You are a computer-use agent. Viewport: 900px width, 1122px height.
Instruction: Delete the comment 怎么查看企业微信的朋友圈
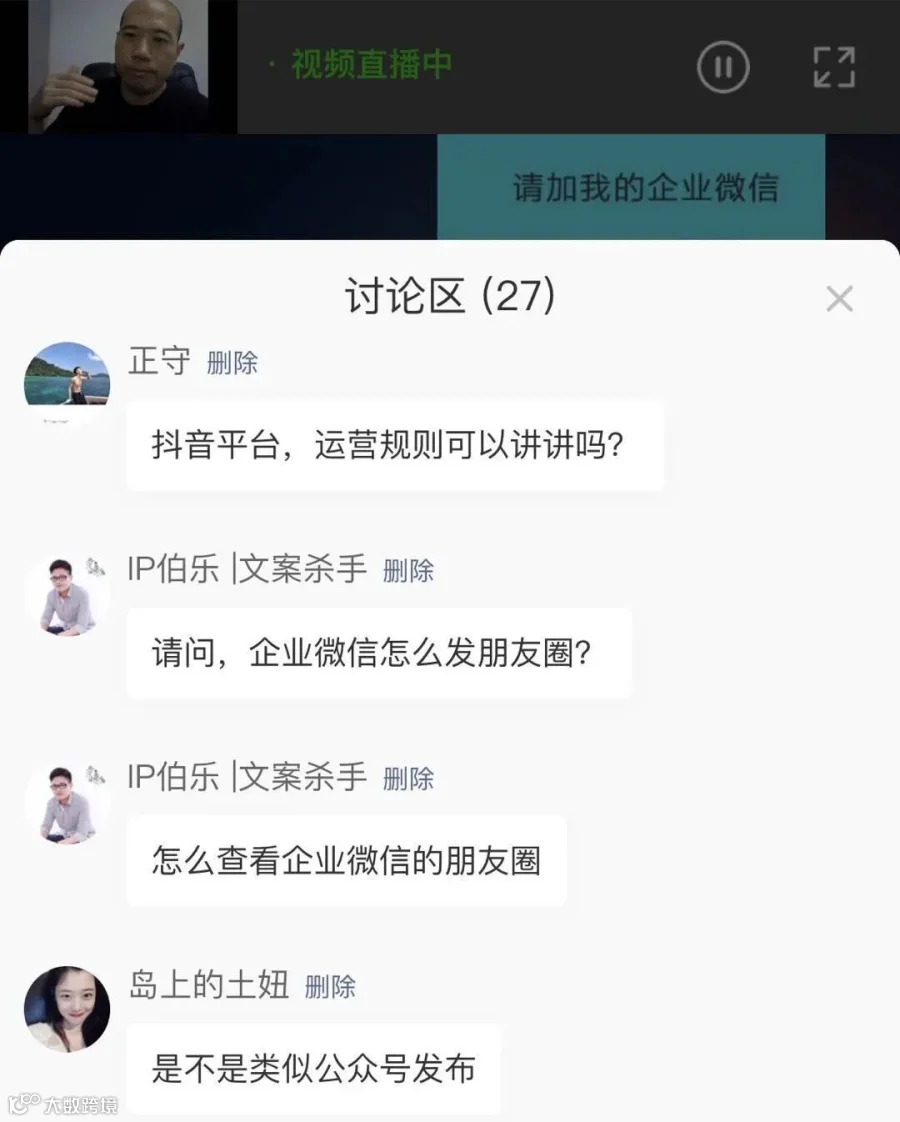pyautogui.click(x=408, y=779)
